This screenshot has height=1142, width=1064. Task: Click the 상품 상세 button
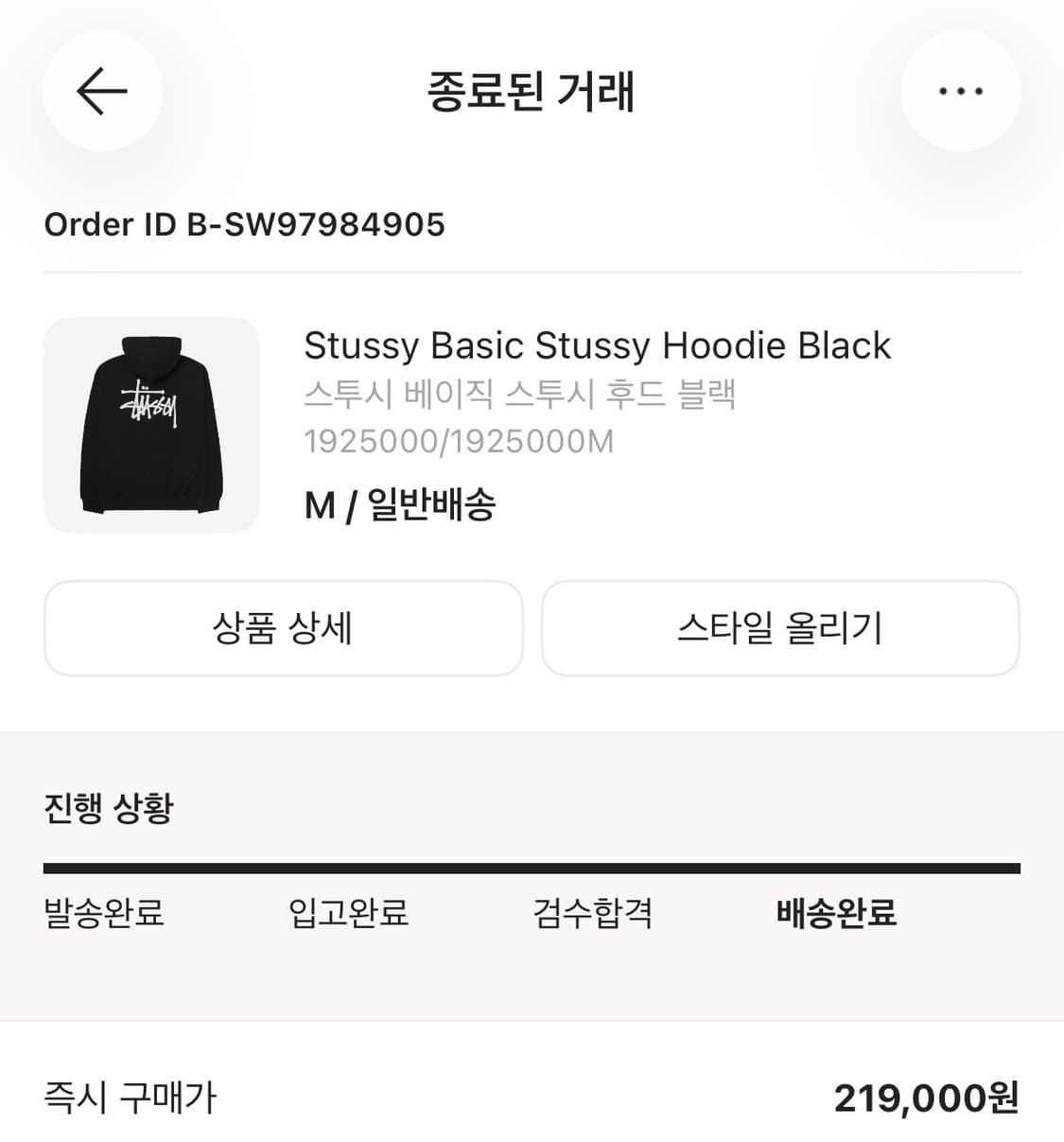tap(282, 628)
